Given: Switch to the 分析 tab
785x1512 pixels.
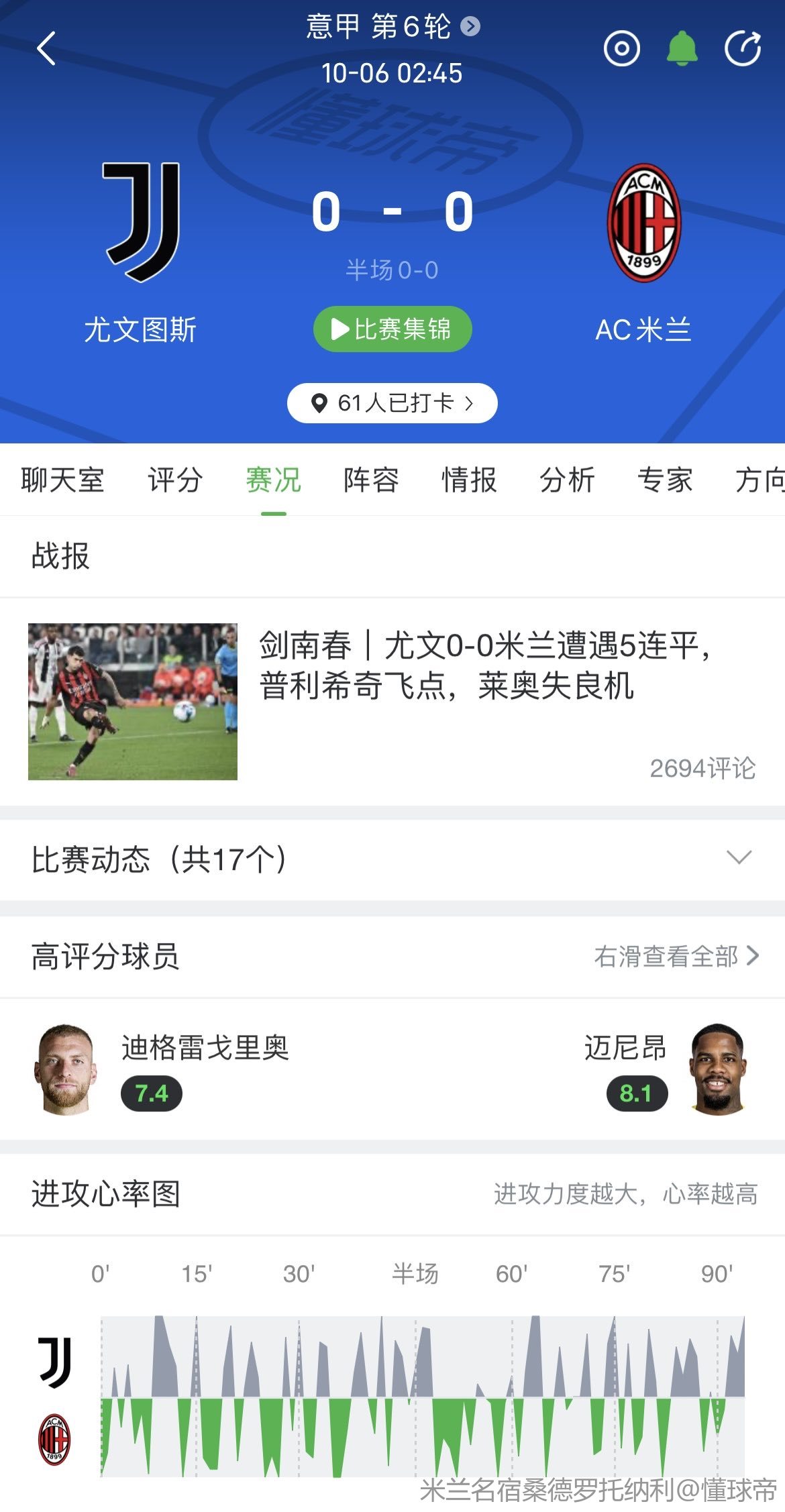Looking at the screenshot, I should click(x=567, y=480).
